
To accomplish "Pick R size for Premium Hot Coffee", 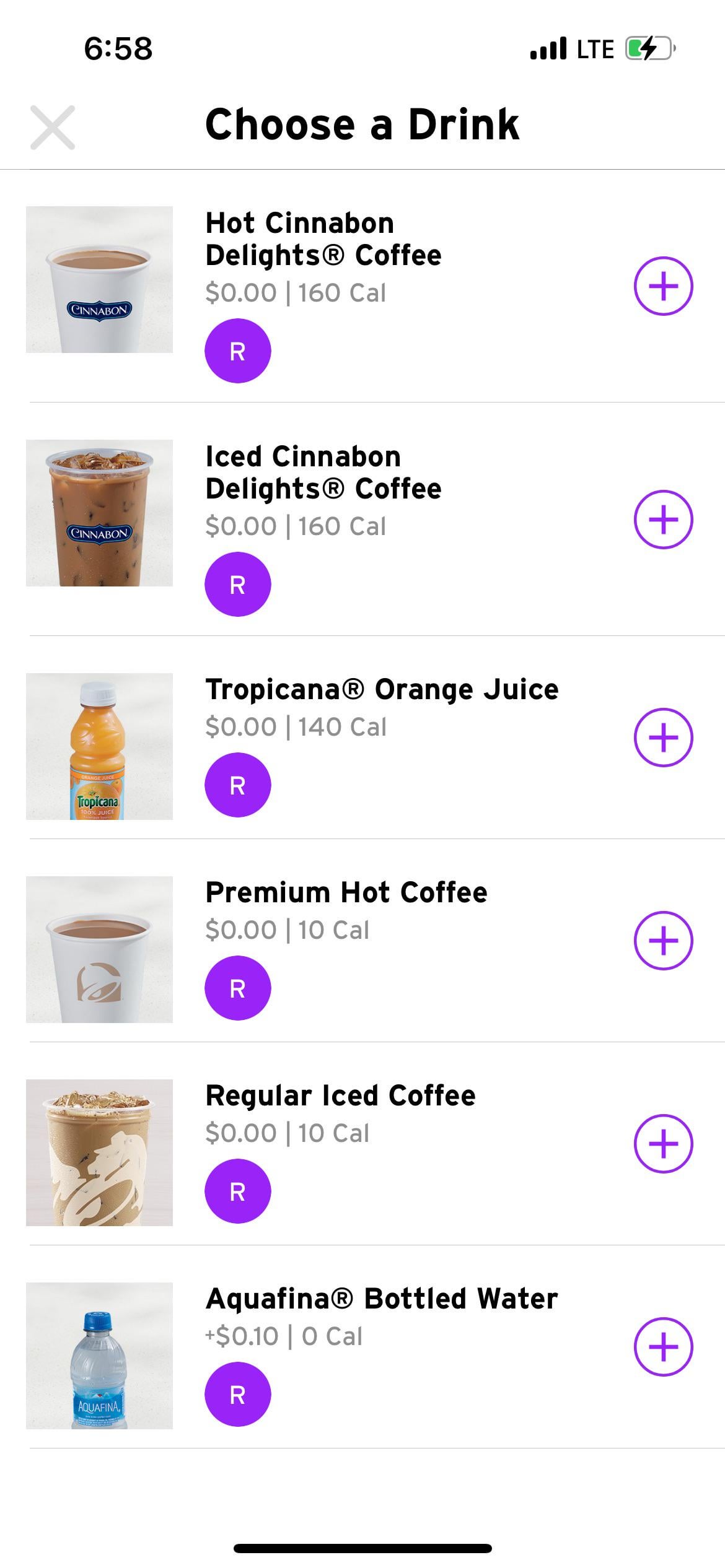I will [237, 988].
